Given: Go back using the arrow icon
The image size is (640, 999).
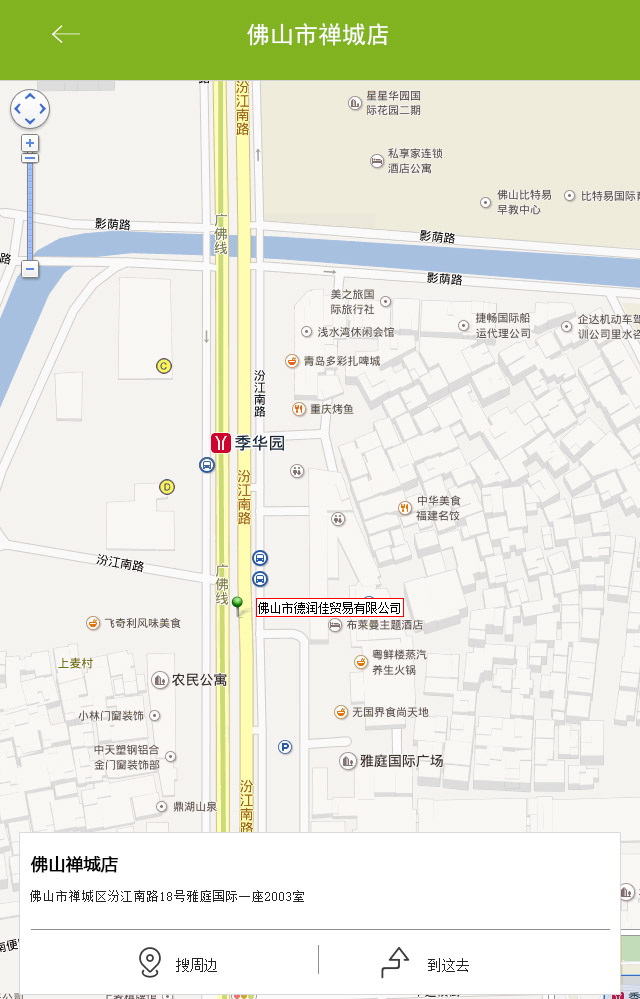Looking at the screenshot, I should point(66,35).
